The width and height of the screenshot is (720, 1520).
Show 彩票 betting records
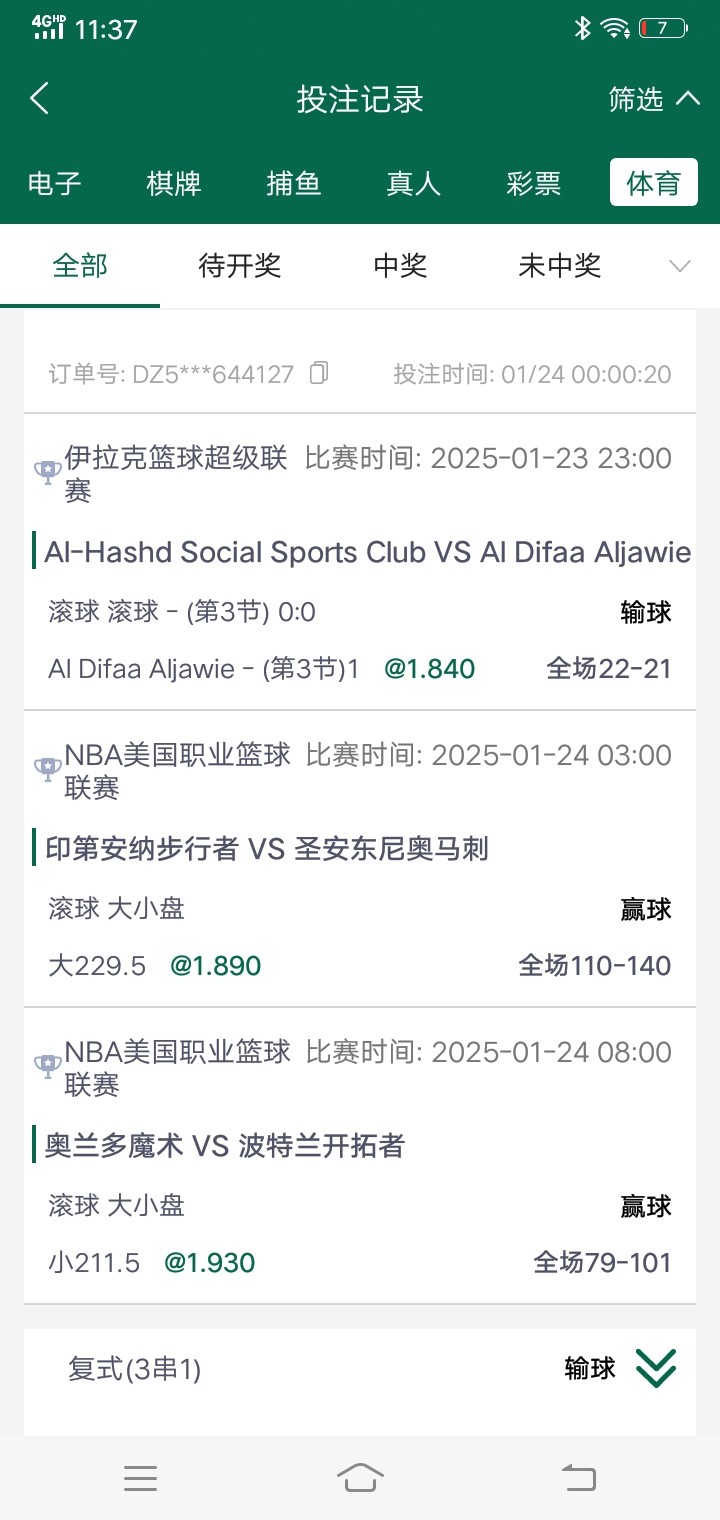click(x=534, y=183)
